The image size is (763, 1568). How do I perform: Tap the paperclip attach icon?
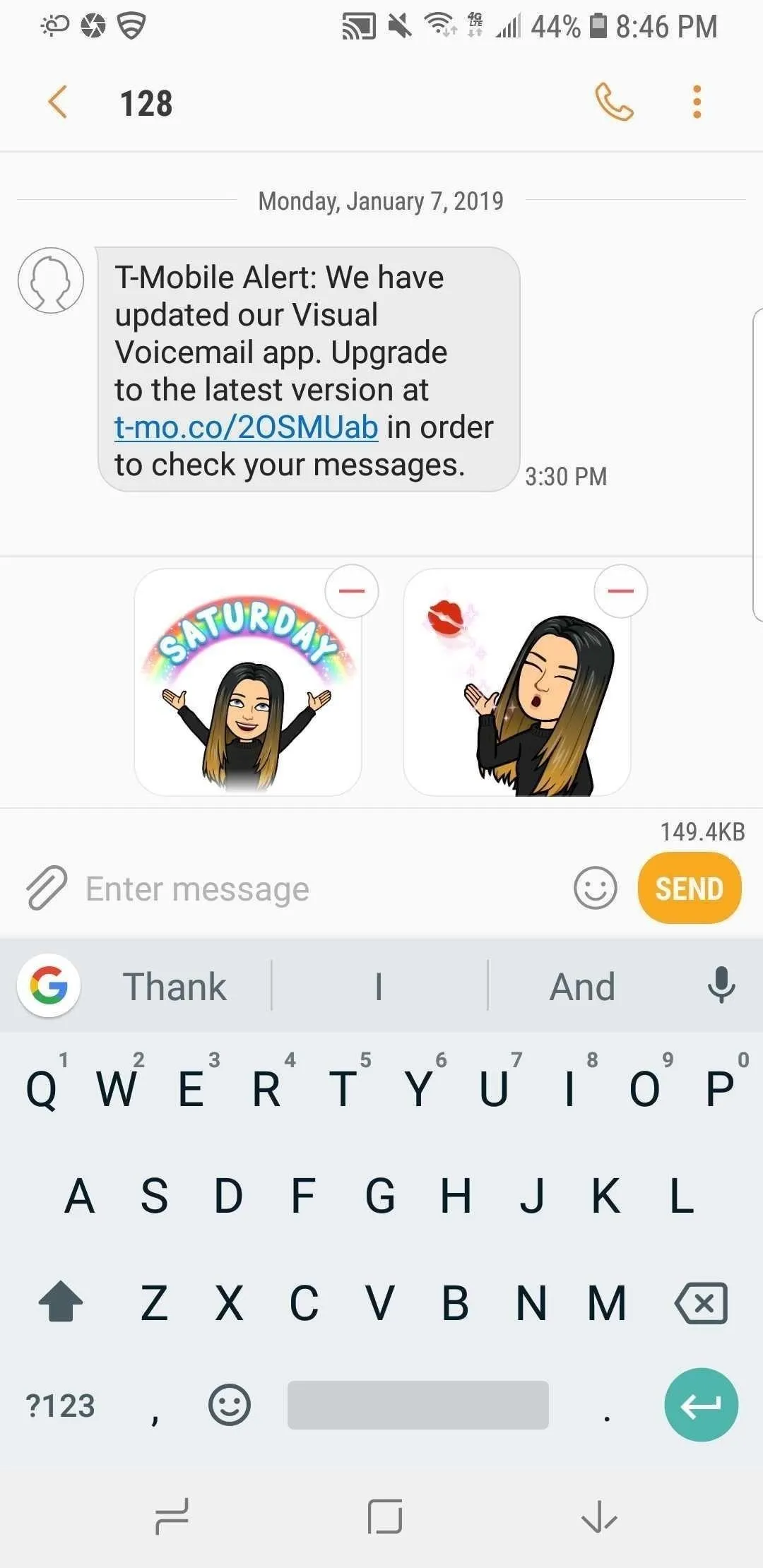click(47, 887)
